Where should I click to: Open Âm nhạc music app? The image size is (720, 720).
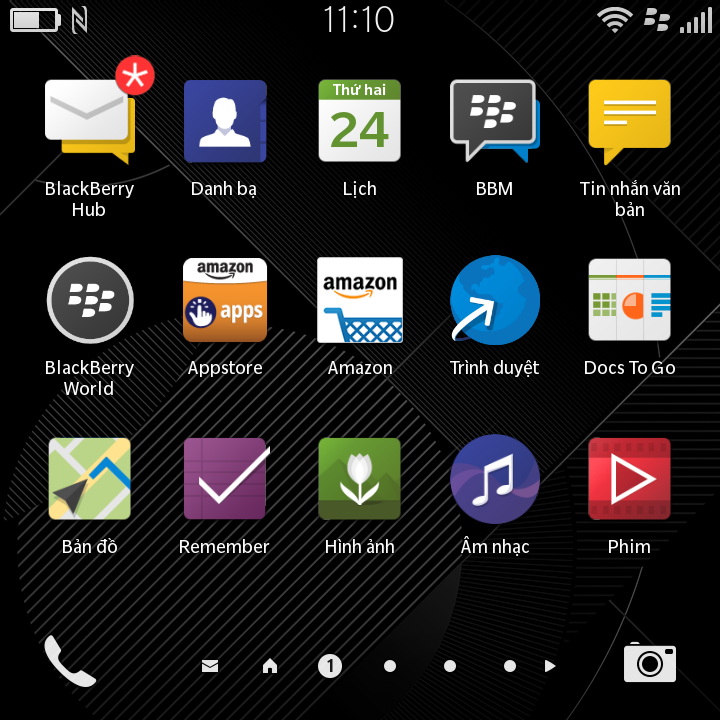click(x=494, y=479)
